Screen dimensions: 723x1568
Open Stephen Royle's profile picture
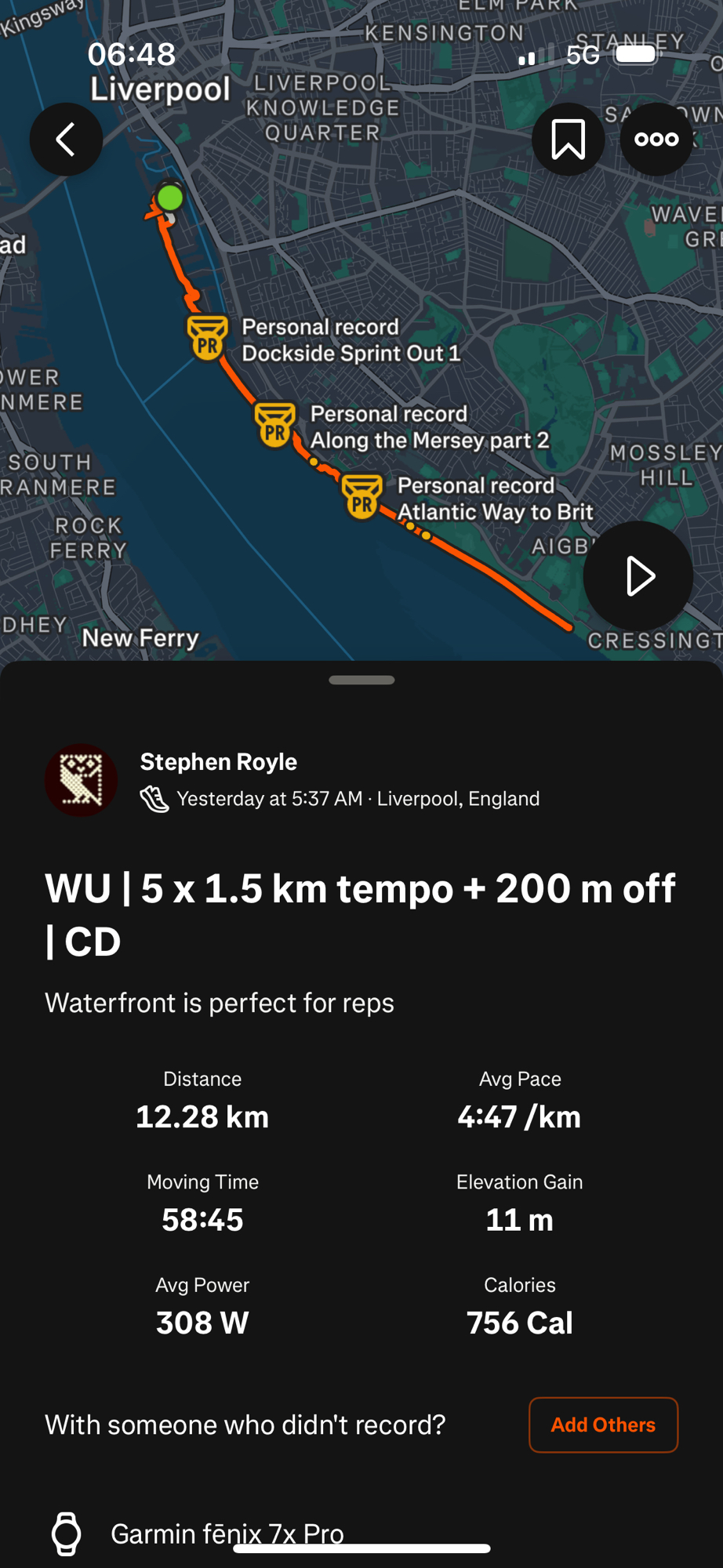pos(82,780)
